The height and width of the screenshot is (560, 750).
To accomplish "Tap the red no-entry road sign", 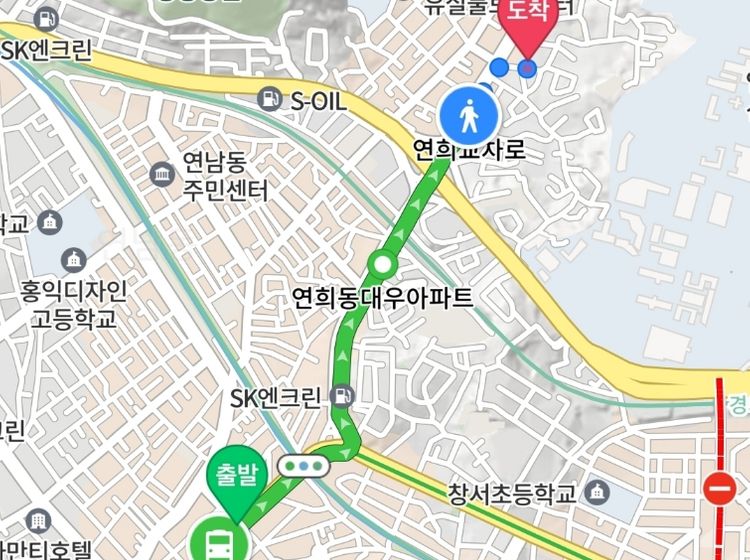I will tap(720, 490).
